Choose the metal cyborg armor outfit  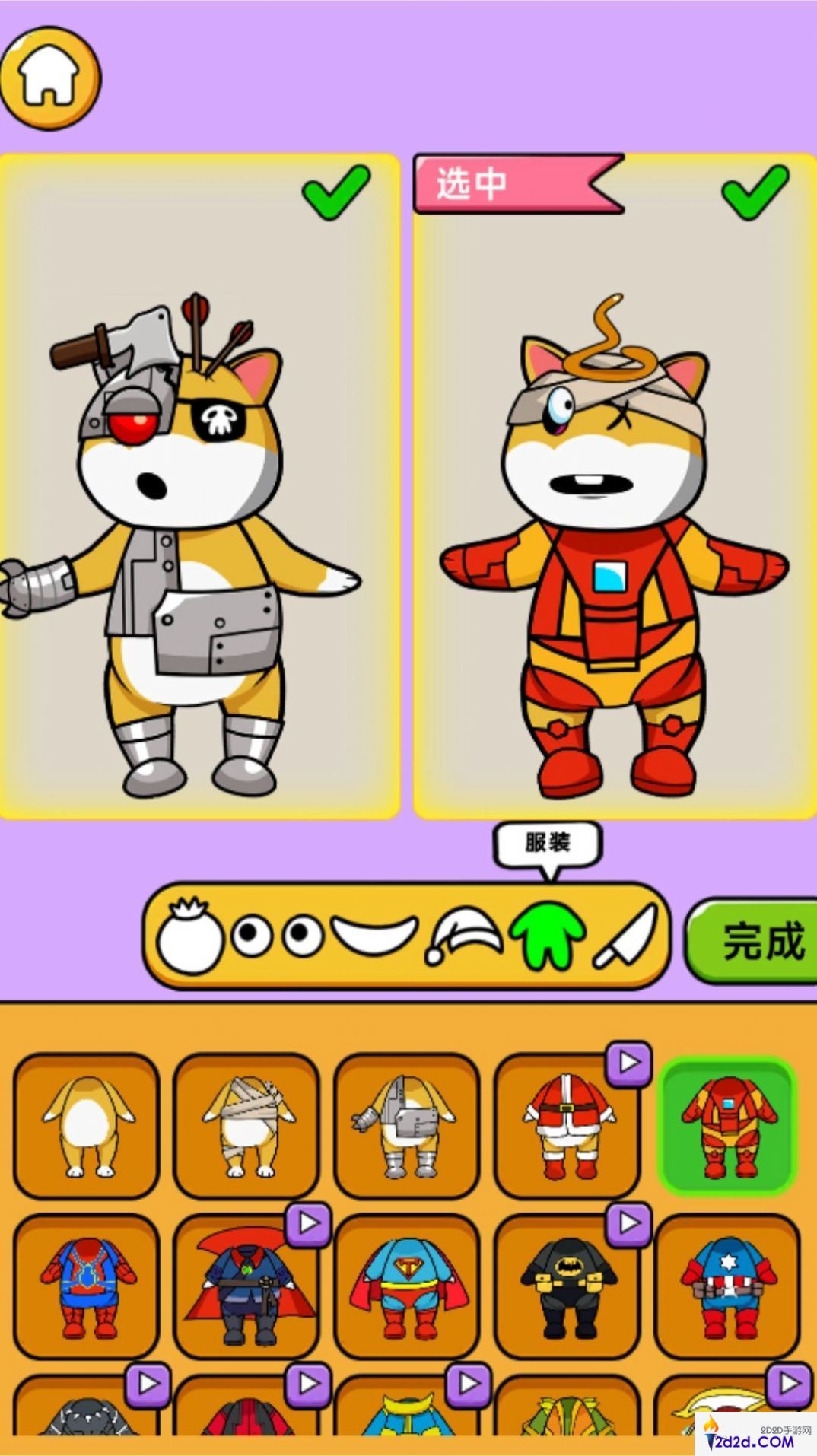[x=406, y=1126]
